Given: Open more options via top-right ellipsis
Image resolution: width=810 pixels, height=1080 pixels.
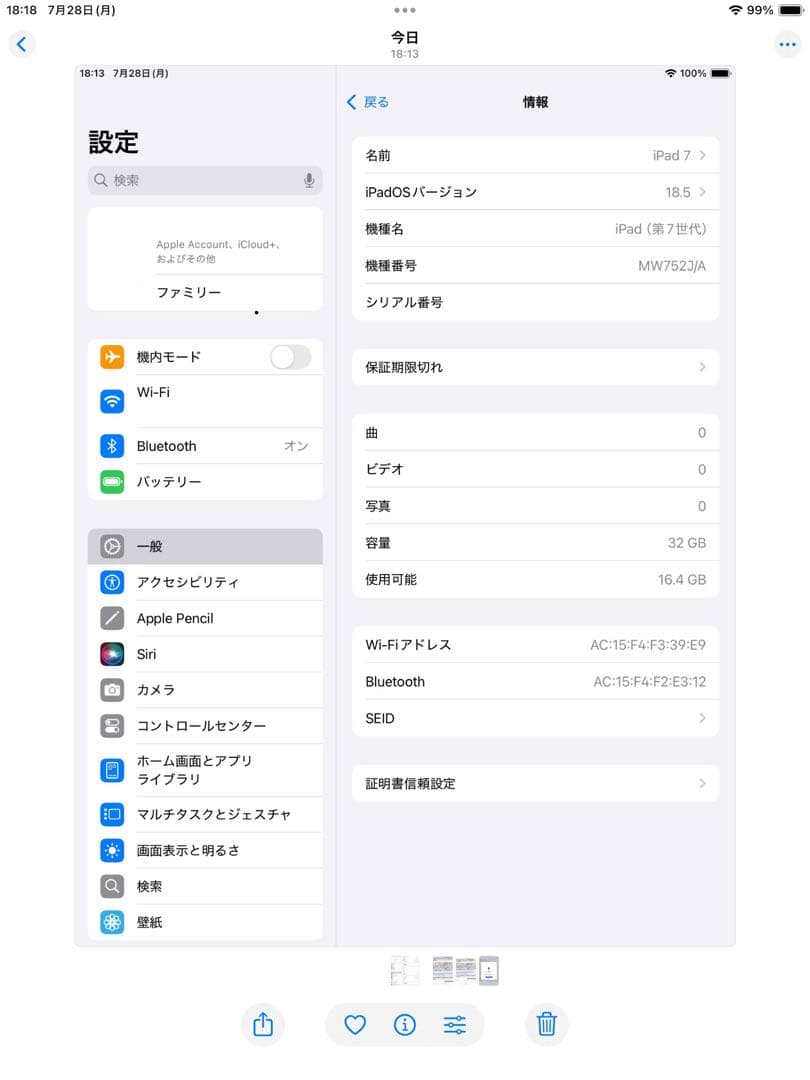Looking at the screenshot, I should click(787, 44).
